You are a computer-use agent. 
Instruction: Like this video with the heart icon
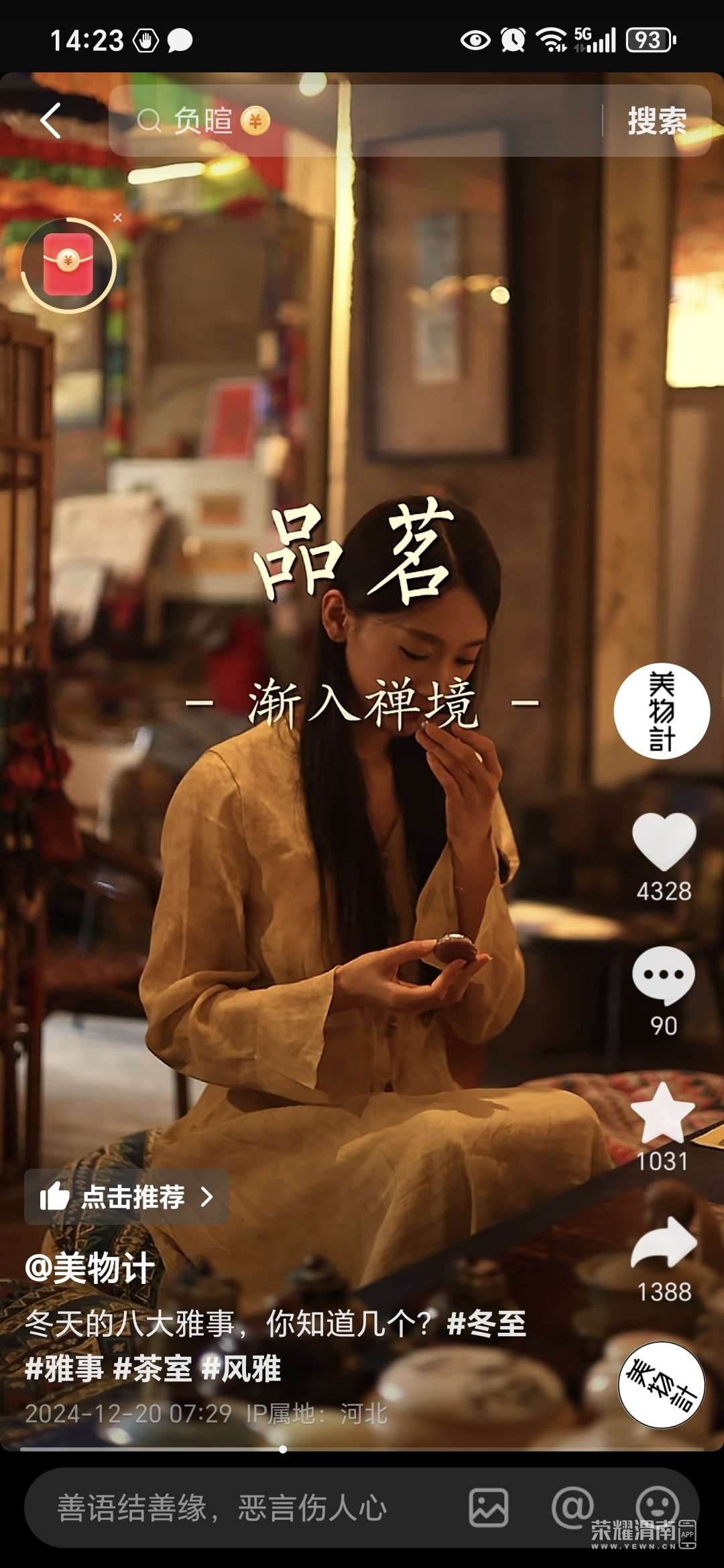663,841
